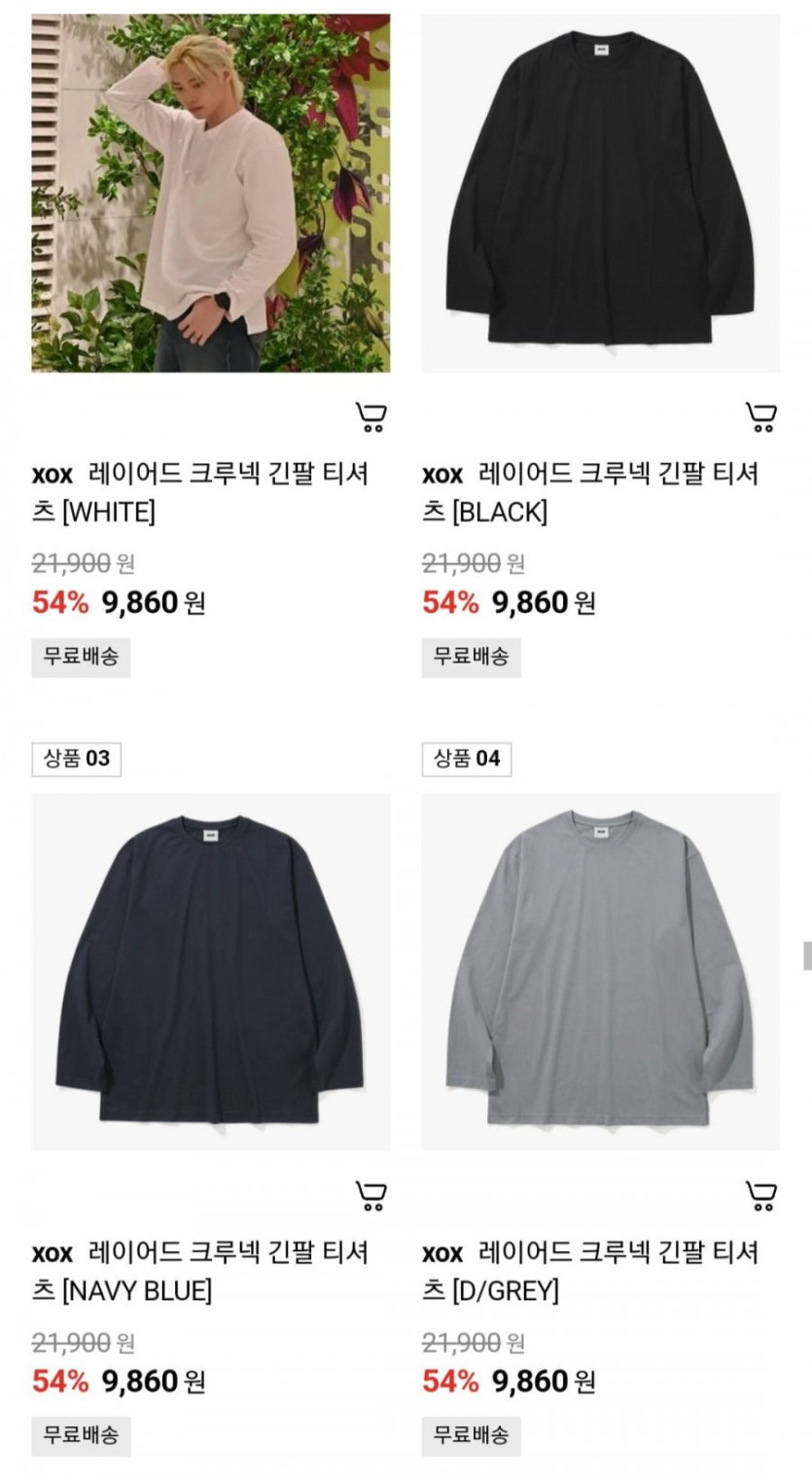
Task: Open the xox [BLACK] tee product title
Action: [590, 492]
